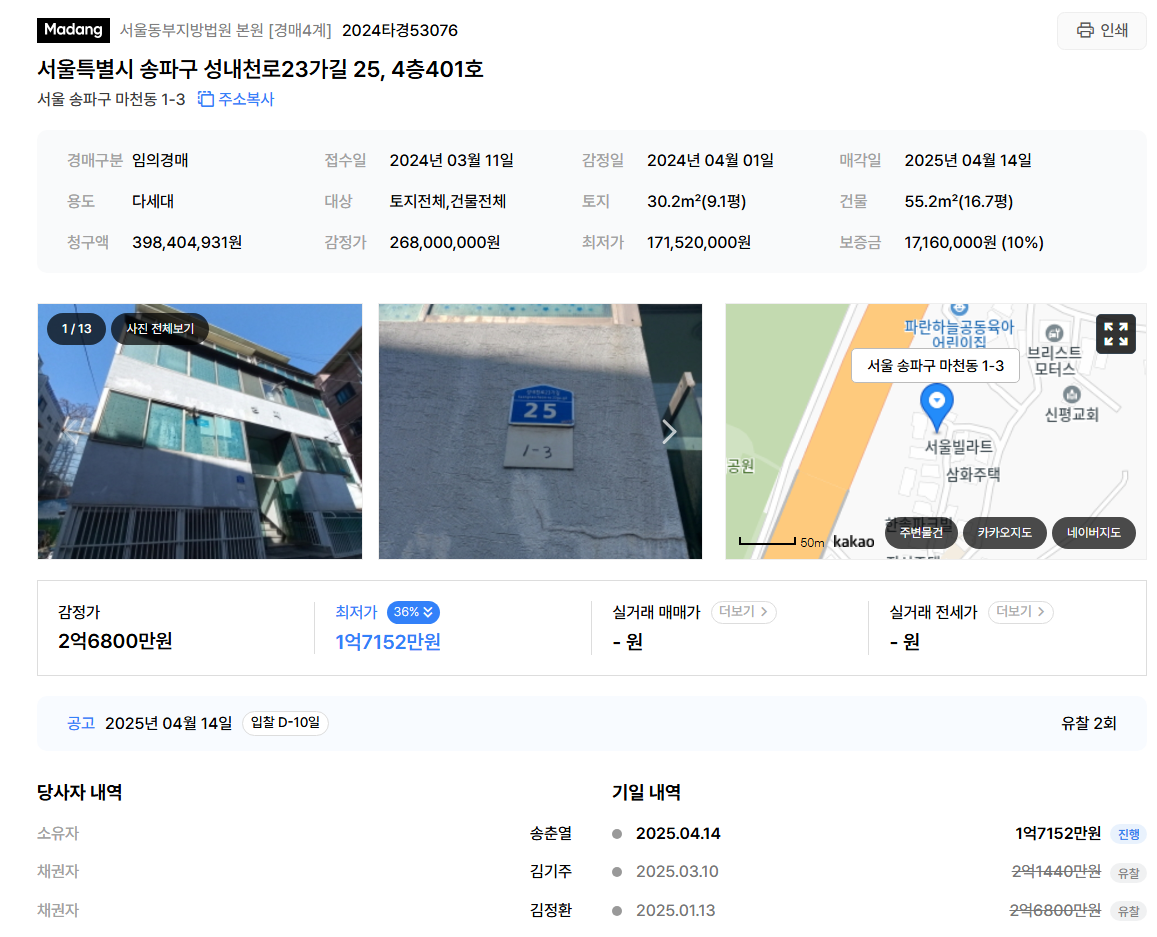Tap 더보기 next to 실거래 전세가
The width and height of the screenshot is (1157, 937).
(x=1020, y=612)
